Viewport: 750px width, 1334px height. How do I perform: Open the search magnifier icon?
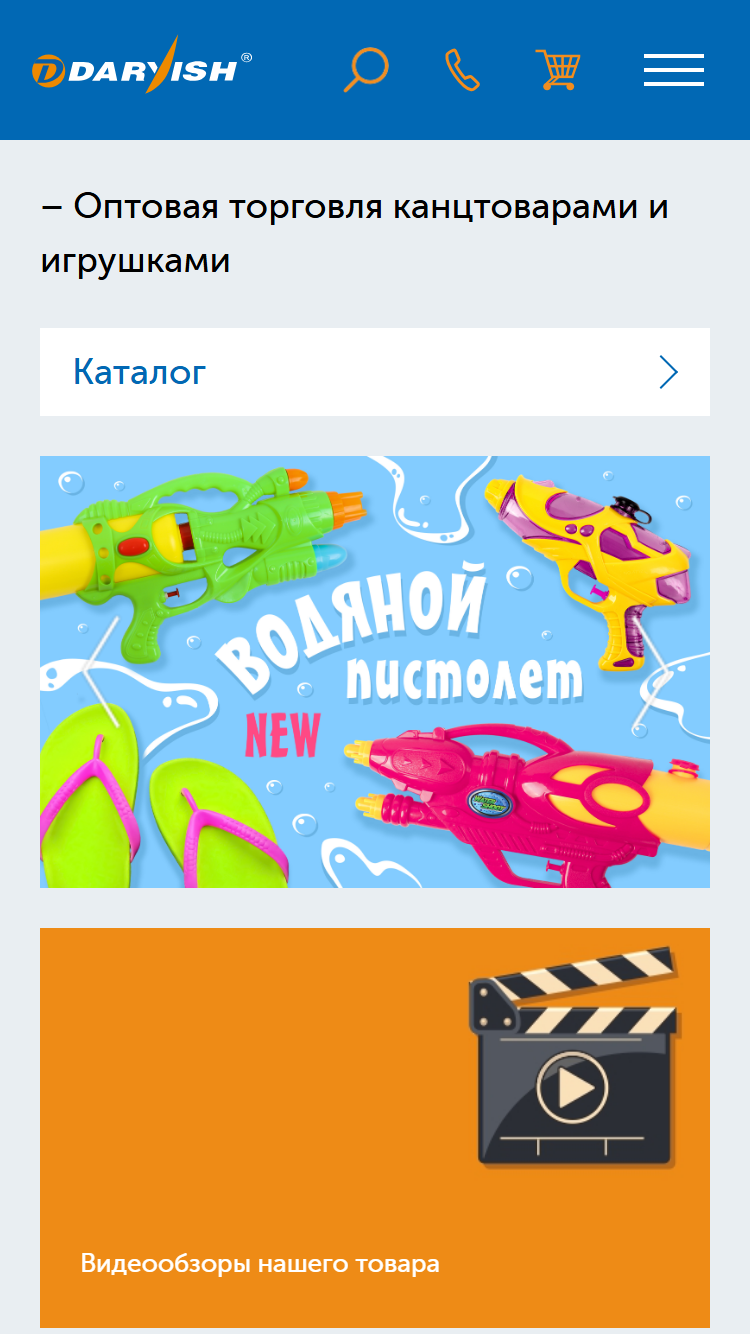(366, 70)
